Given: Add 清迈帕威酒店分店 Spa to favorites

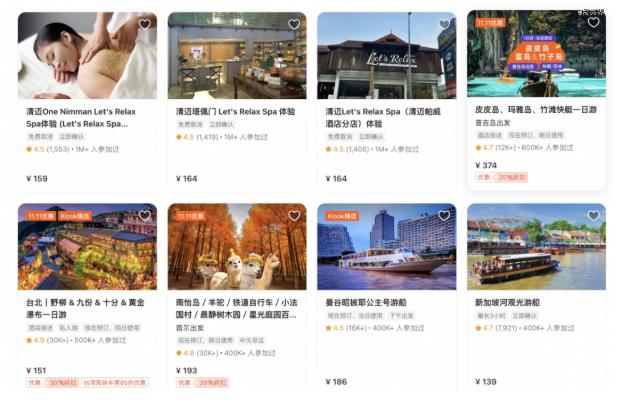Looking at the screenshot, I should [444, 24].
